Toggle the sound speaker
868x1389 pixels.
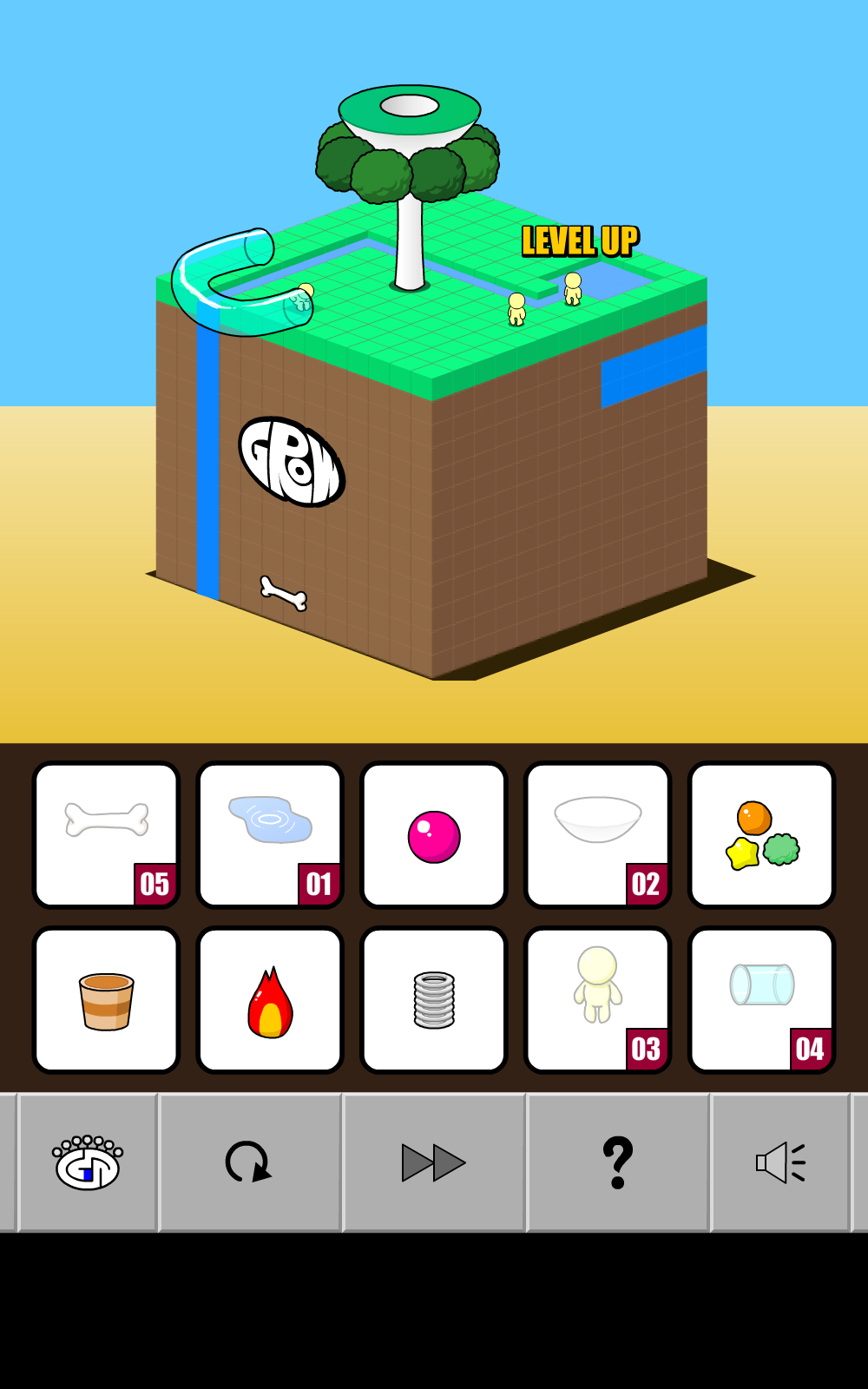click(x=780, y=1162)
